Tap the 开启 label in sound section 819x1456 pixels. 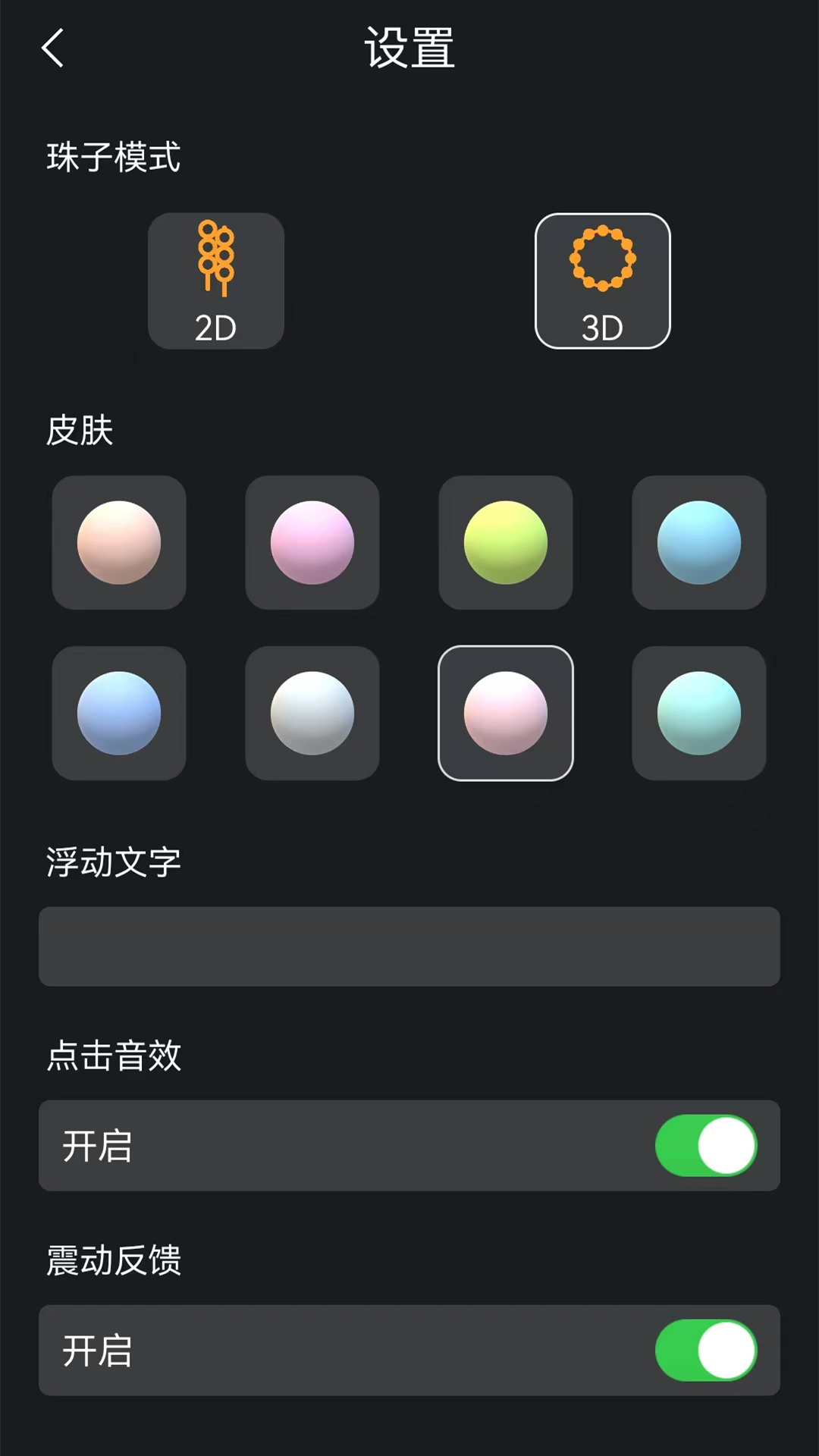tap(97, 1147)
